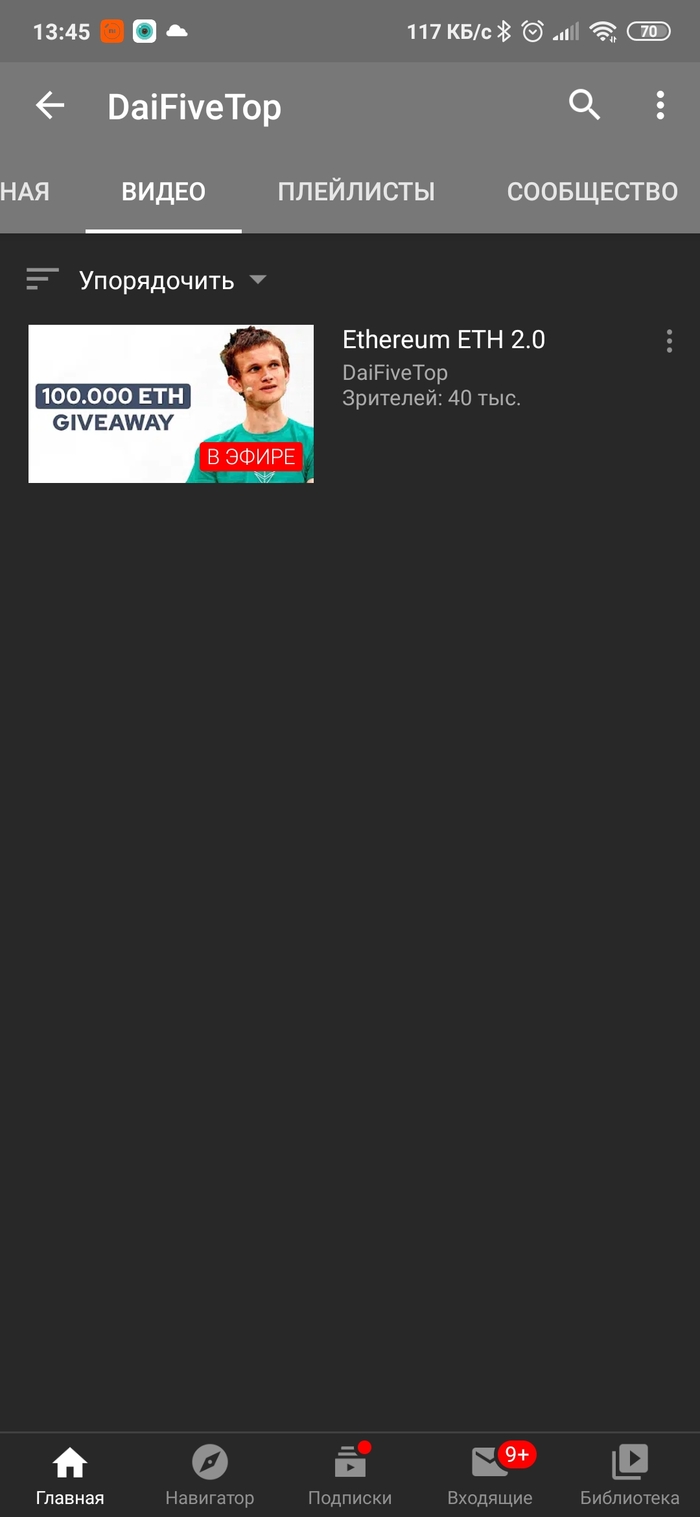The width and height of the screenshot is (700, 1517).
Task: Select the Видео tab
Action: tap(163, 191)
